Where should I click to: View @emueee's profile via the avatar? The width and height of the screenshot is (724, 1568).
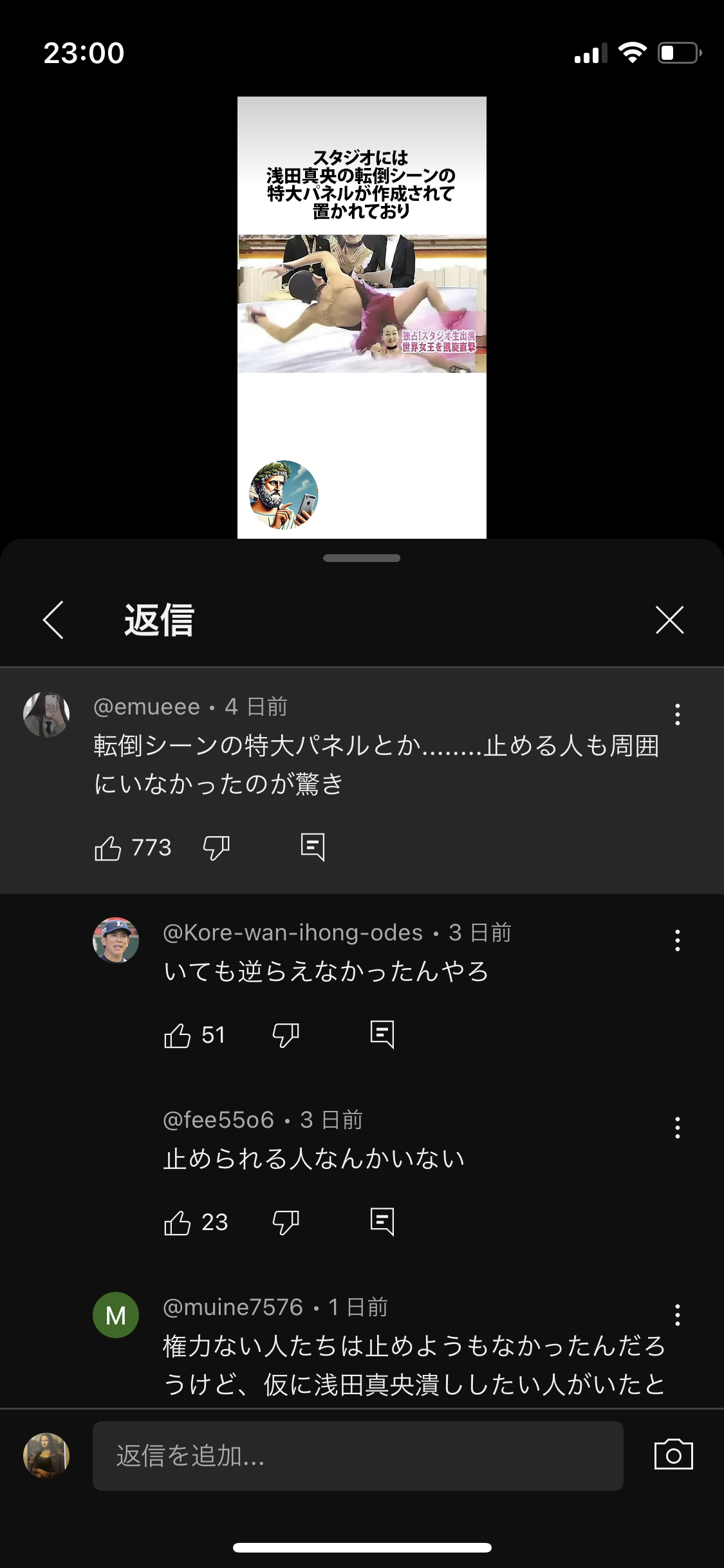tap(46, 714)
